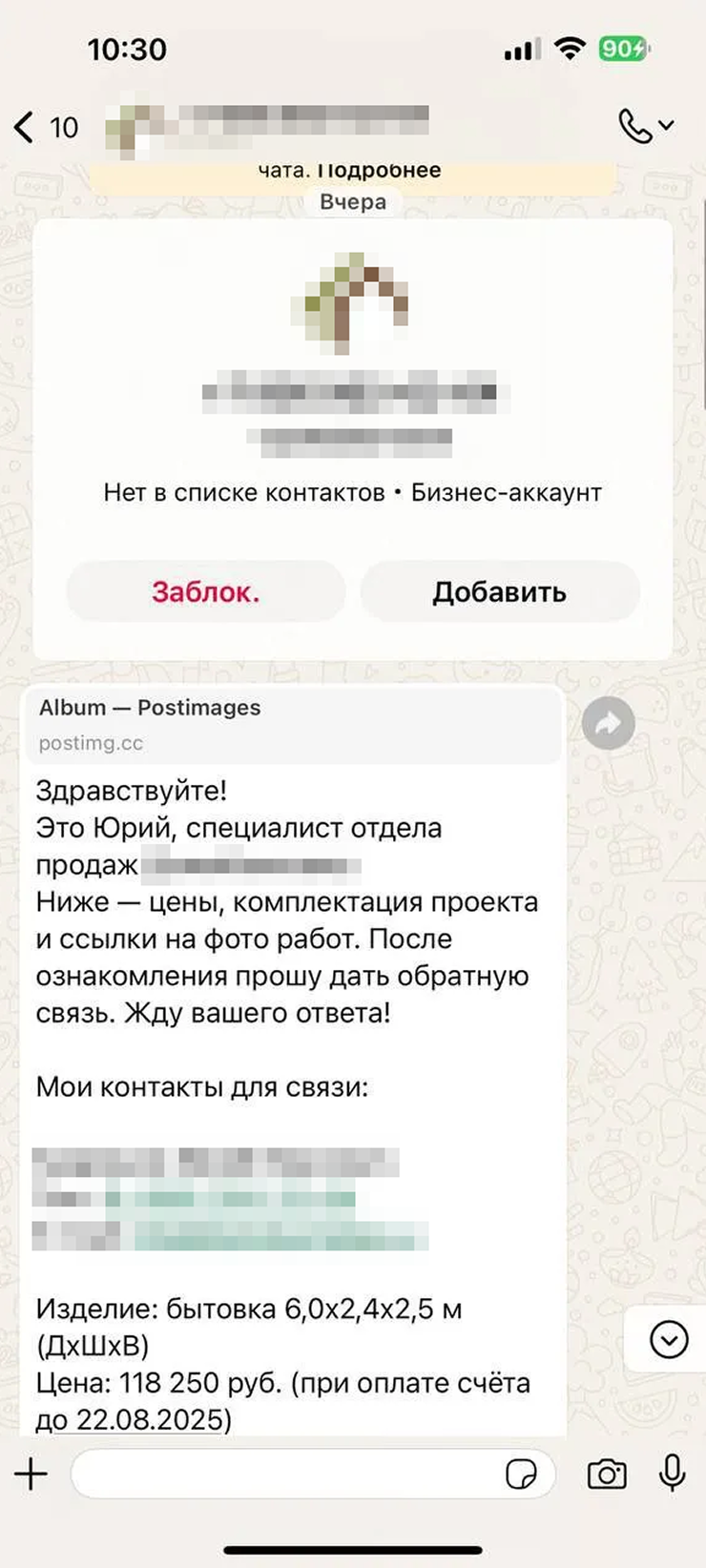This screenshot has height=1568, width=706.
Task: Record a voice message with the microphone
Action: 673,1474
